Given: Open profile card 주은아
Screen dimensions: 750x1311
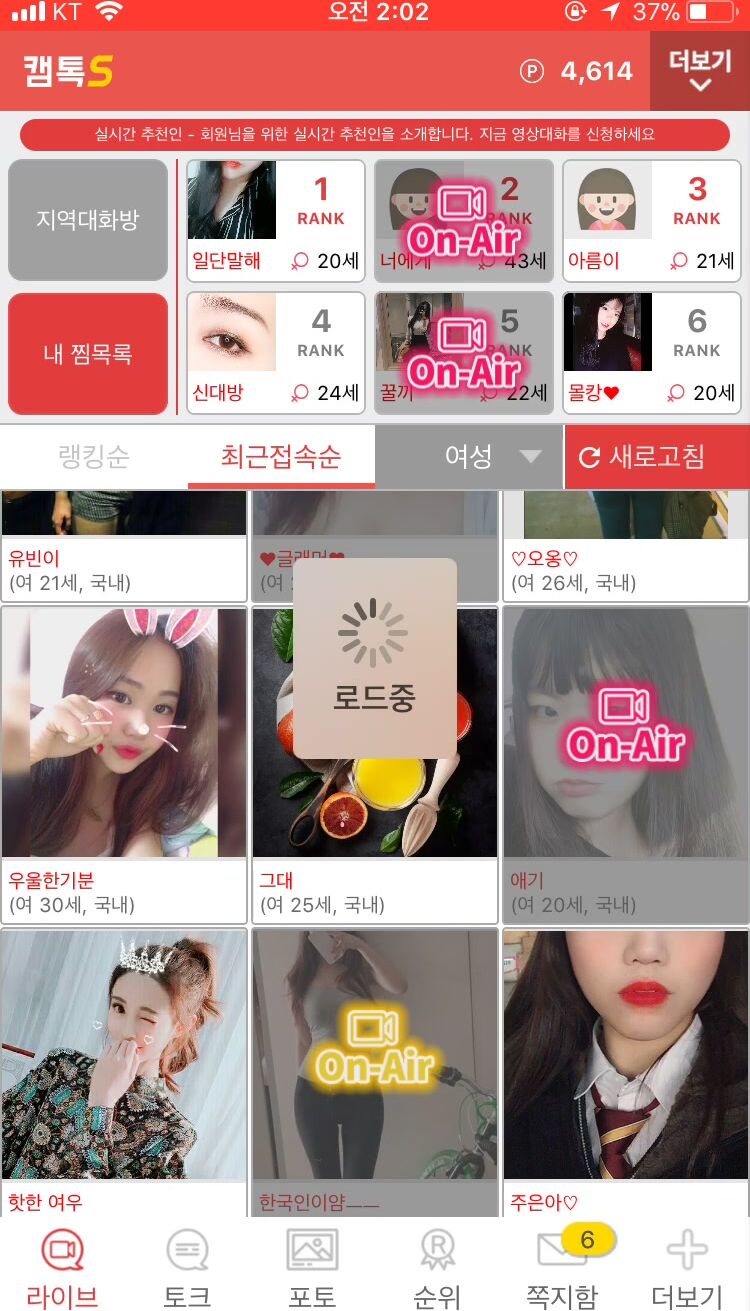Looking at the screenshot, I should click(626, 1072).
